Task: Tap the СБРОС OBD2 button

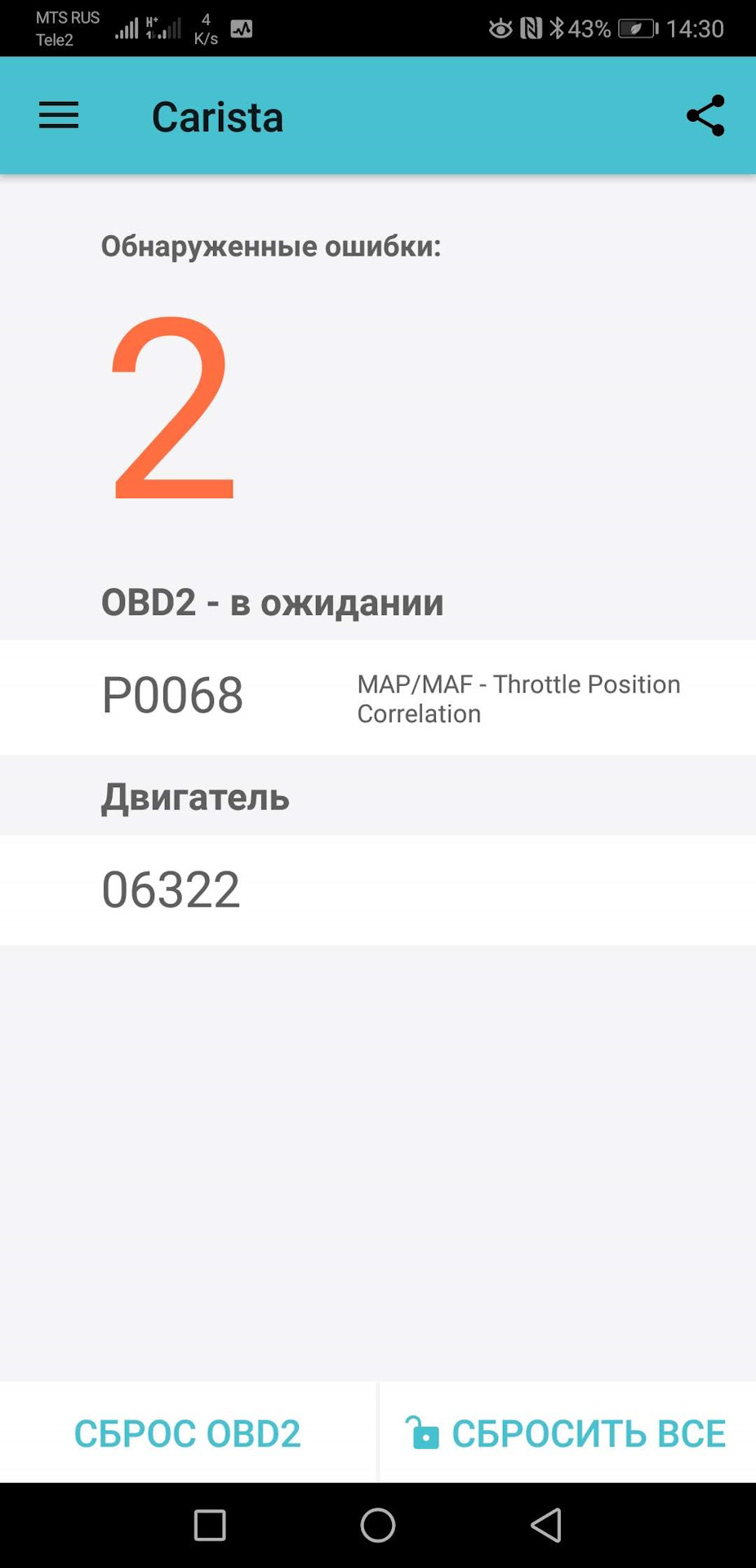Action: coord(188,1433)
